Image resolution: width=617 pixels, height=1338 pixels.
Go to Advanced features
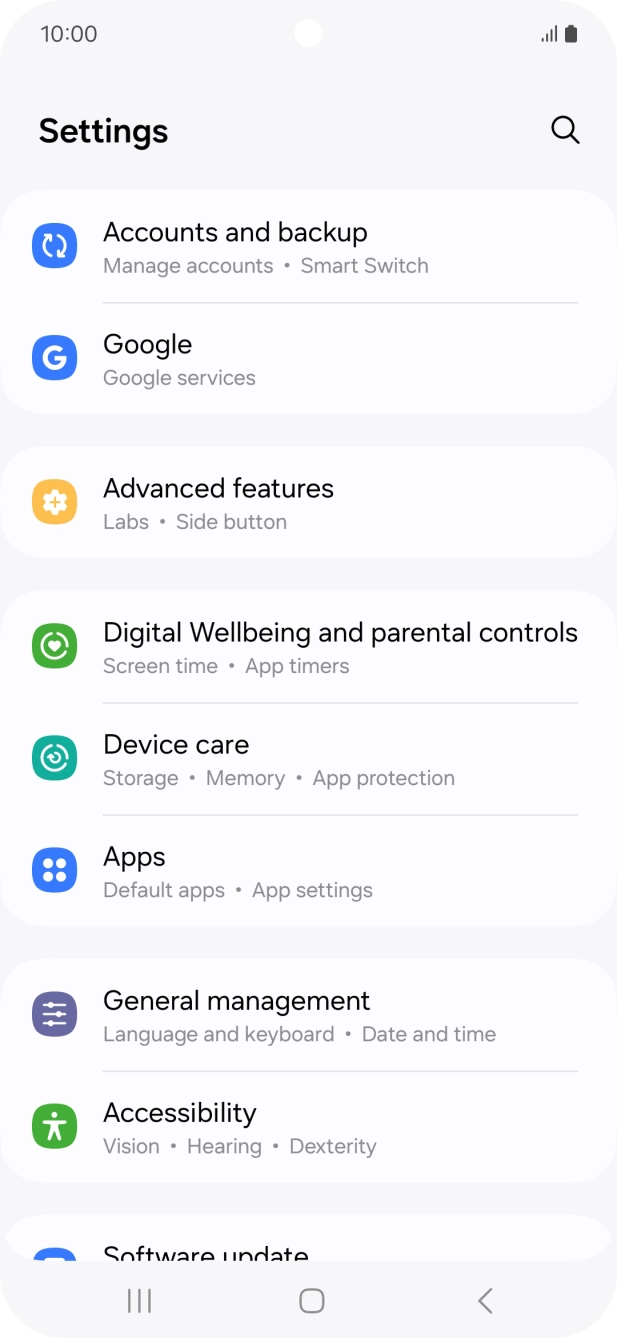coord(308,502)
